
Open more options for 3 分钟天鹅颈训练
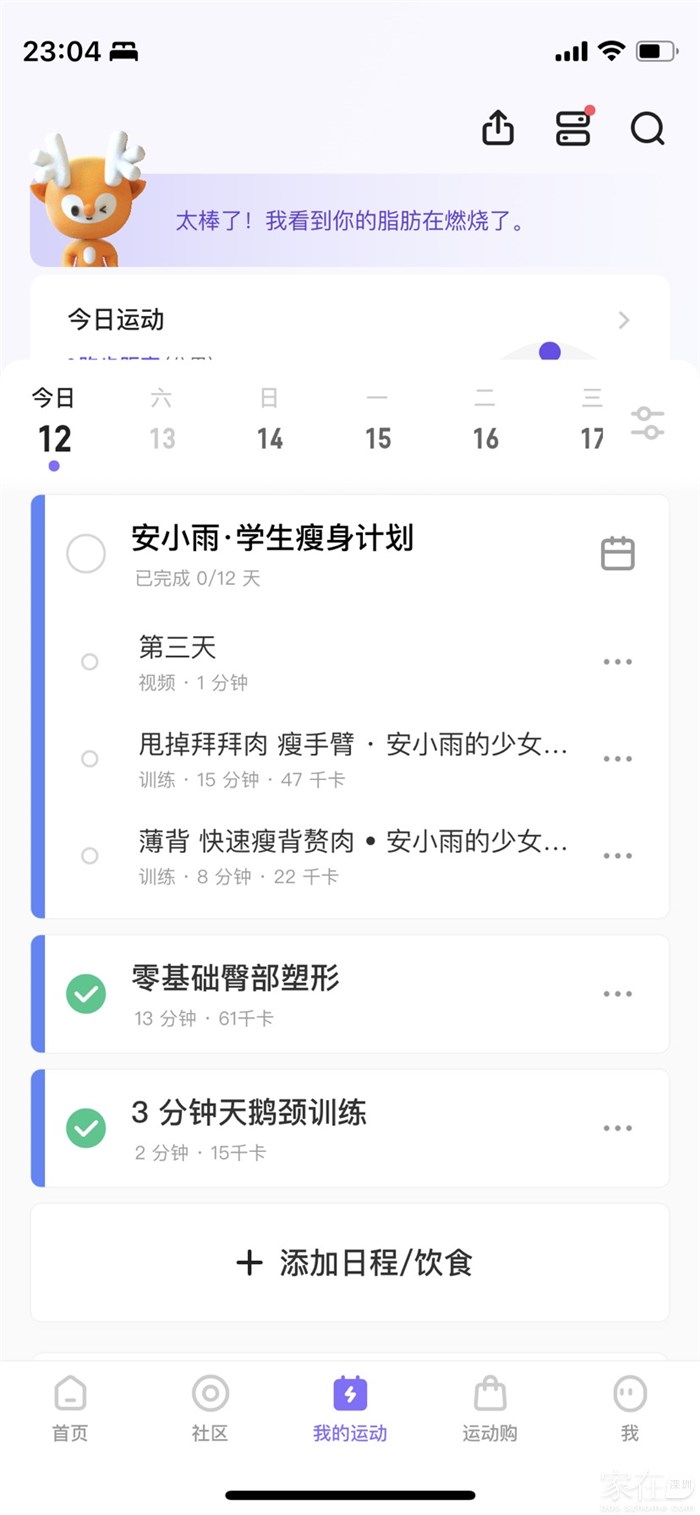point(617,1128)
